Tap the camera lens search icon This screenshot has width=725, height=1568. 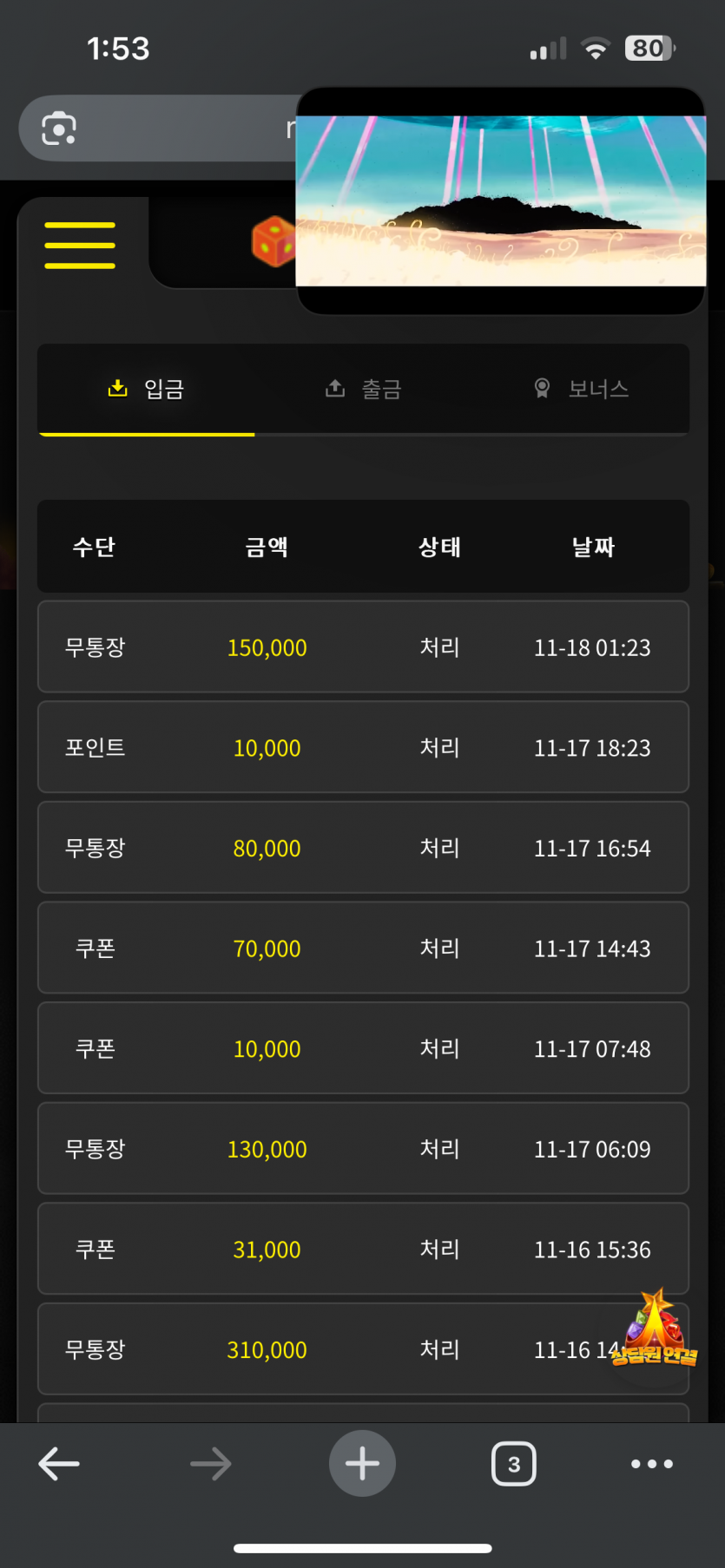coord(59,128)
